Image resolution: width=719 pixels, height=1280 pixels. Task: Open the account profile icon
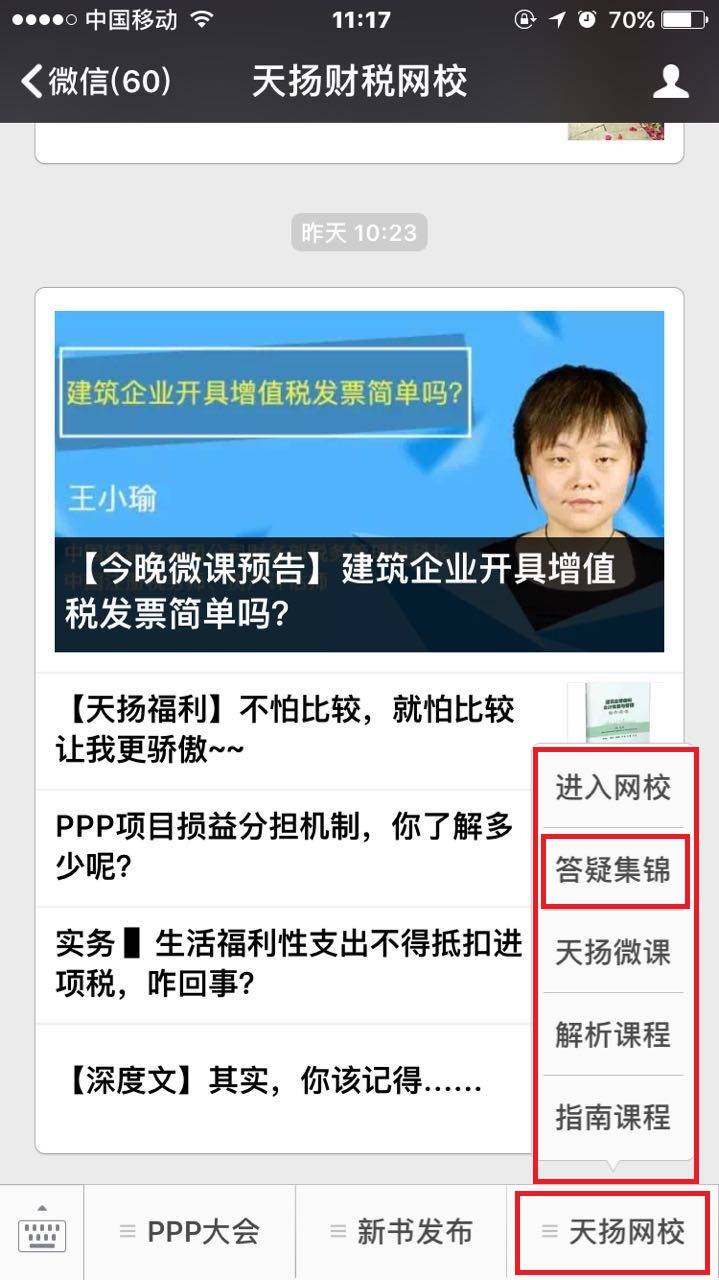tap(670, 82)
